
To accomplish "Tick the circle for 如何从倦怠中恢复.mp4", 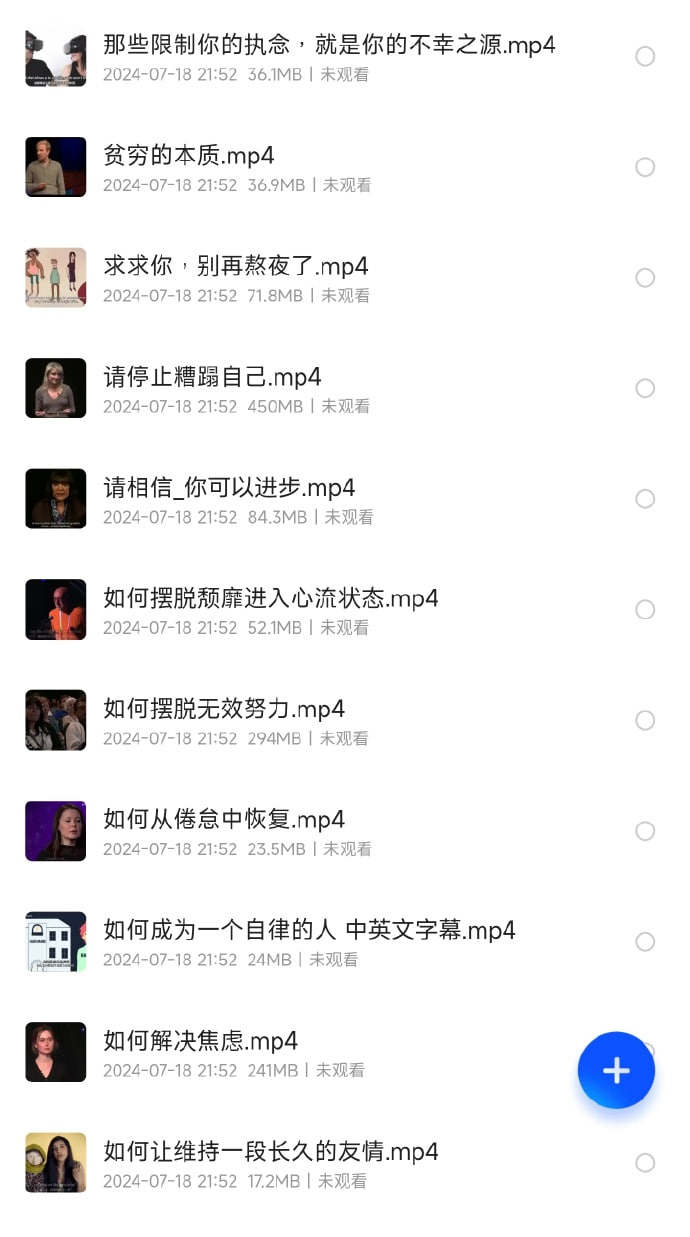I will 645,831.
